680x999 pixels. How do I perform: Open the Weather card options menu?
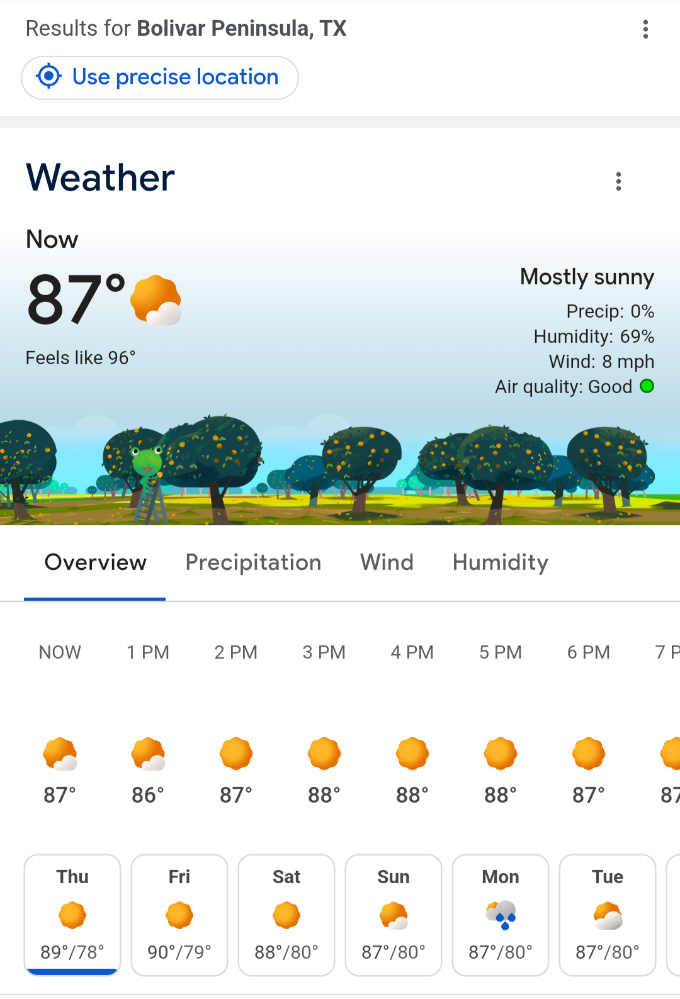(x=618, y=181)
